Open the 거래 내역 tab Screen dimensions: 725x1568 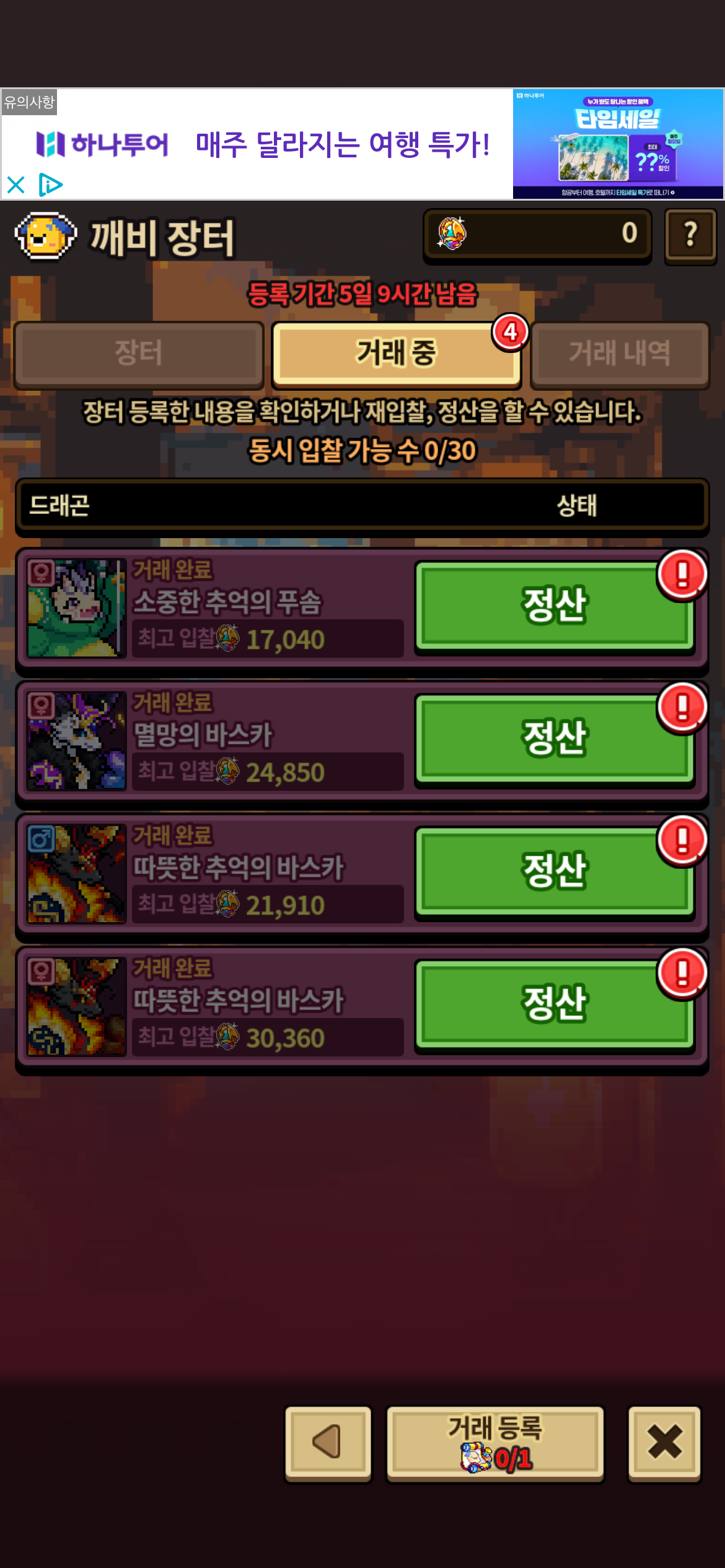tap(619, 353)
